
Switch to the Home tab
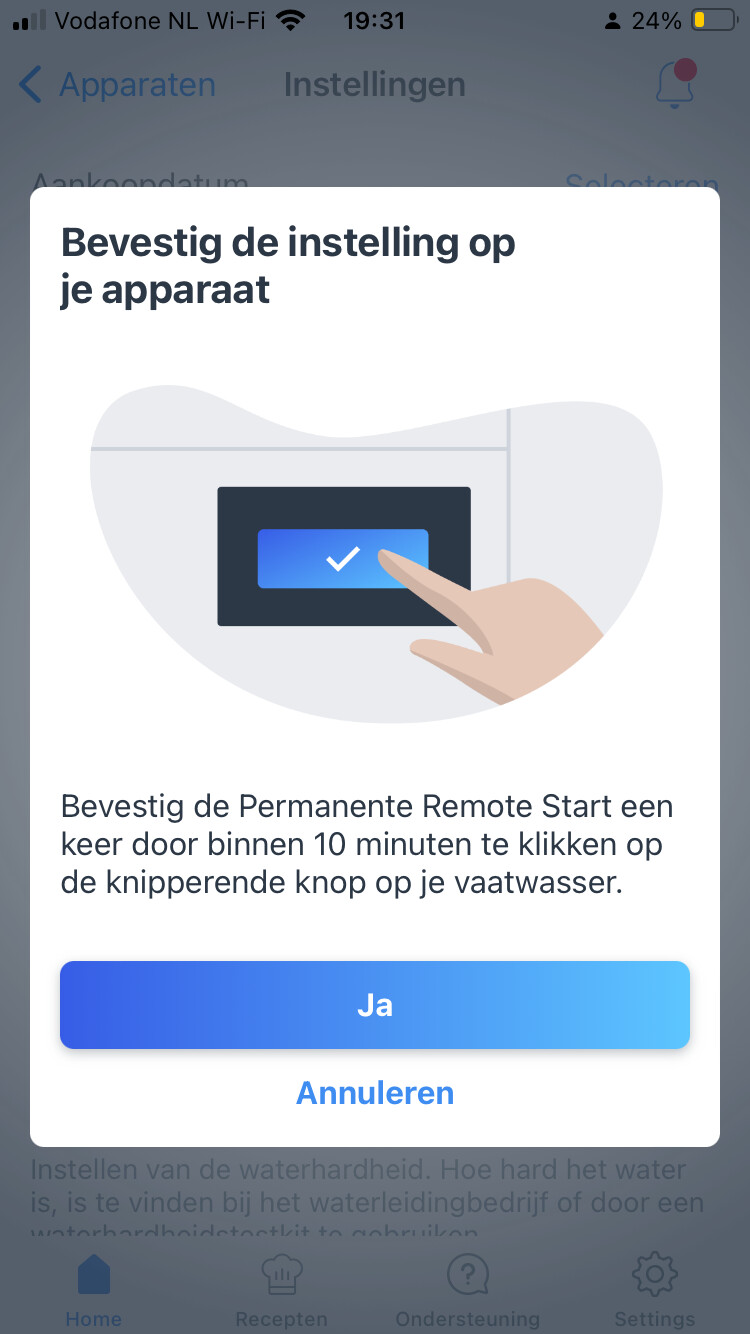(94, 1290)
